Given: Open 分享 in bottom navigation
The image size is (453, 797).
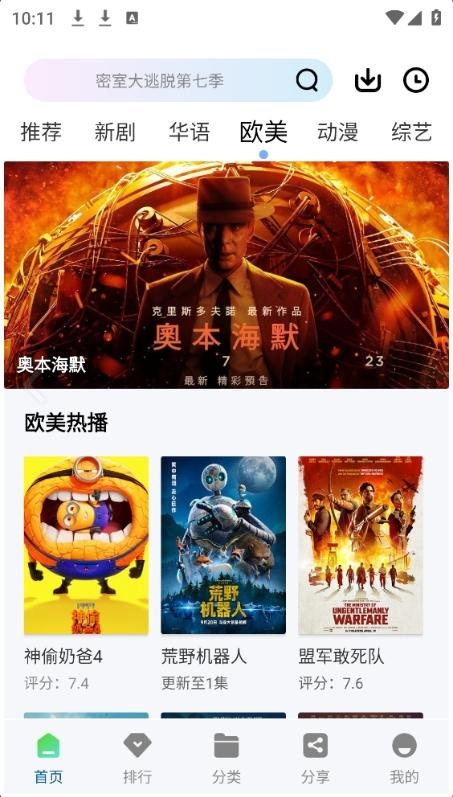Looking at the screenshot, I should tap(315, 758).
